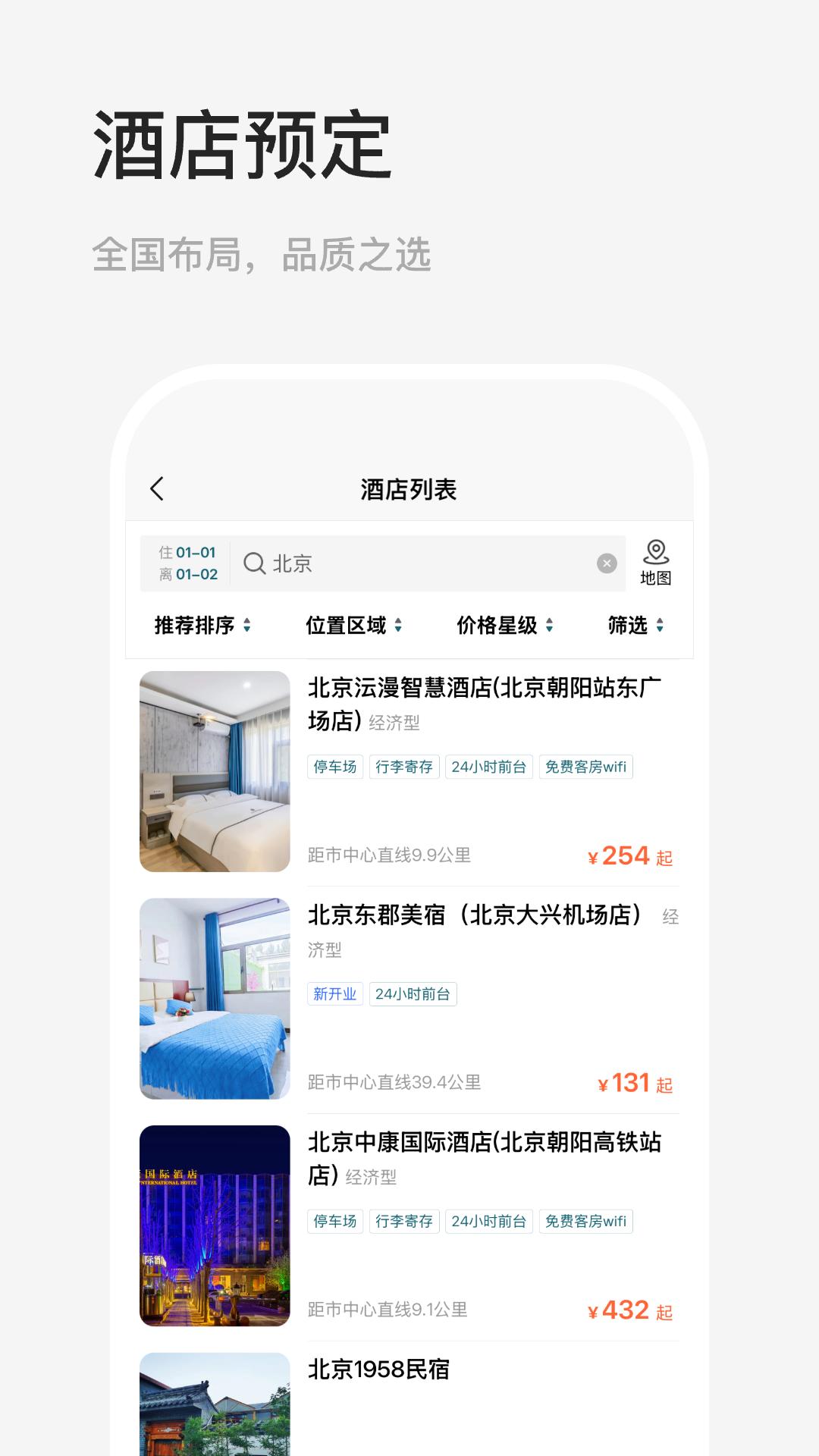Select the 新开业 tag on 北京东郡美宿
819x1456 pixels.
(334, 994)
